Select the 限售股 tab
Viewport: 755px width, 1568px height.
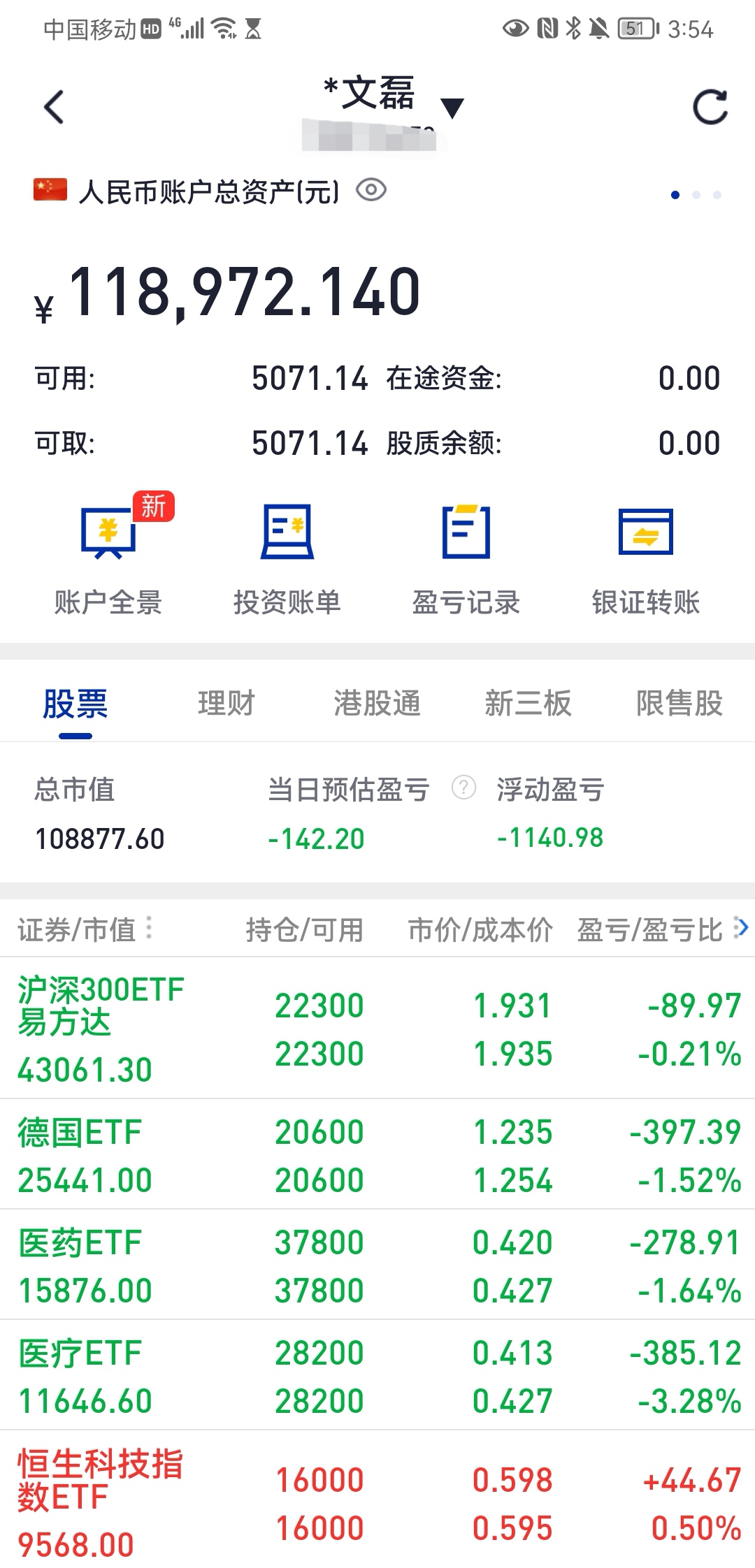[x=679, y=704]
